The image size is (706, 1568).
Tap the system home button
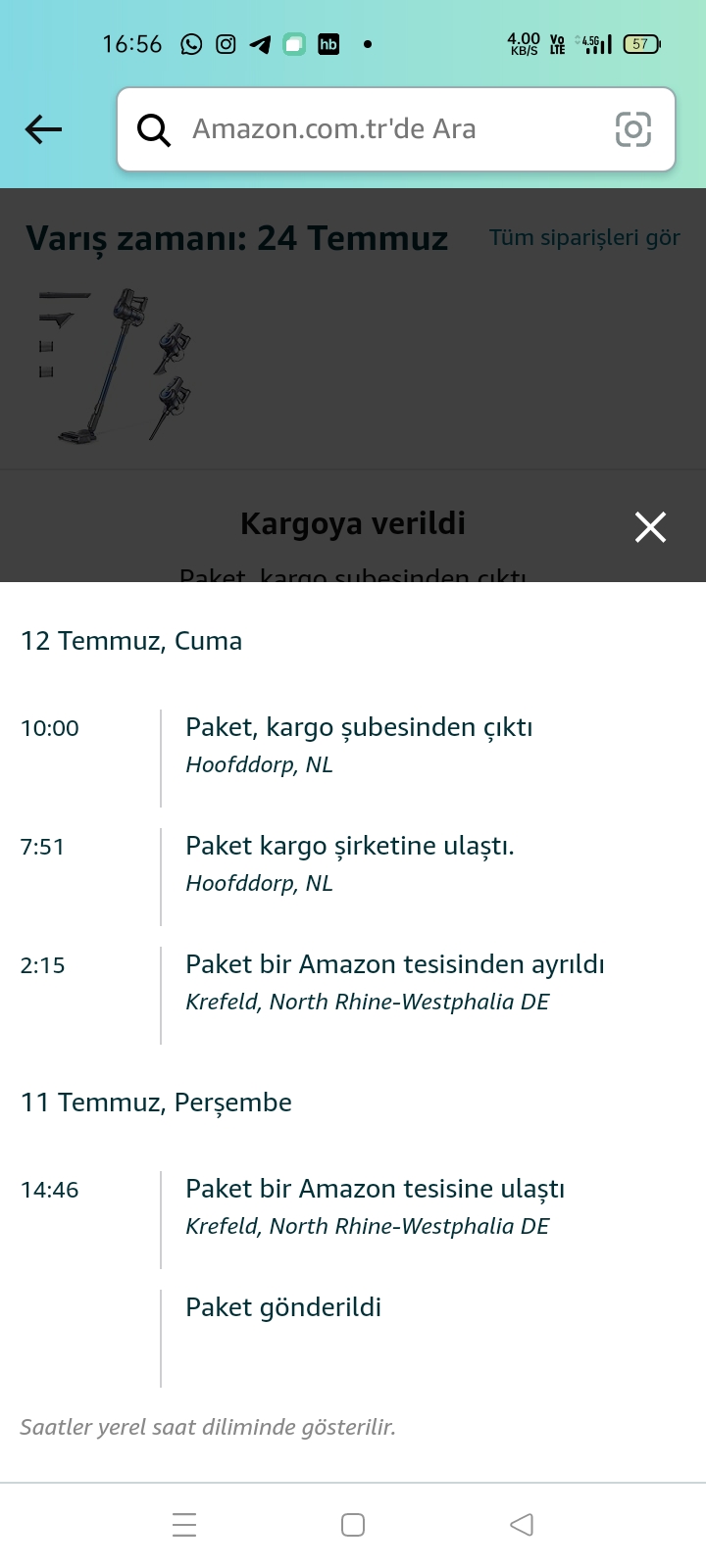click(353, 1525)
